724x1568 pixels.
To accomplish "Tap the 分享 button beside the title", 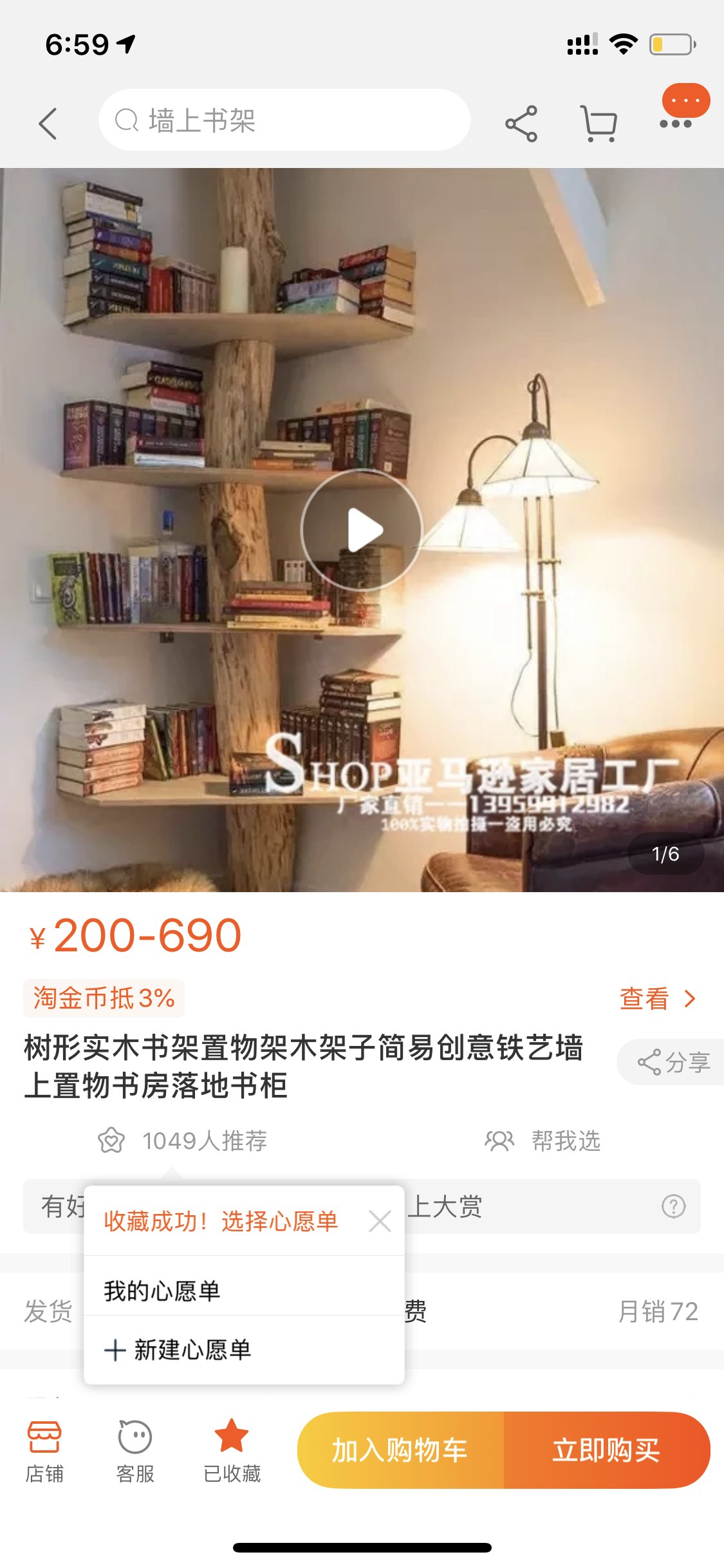I will tap(673, 1062).
